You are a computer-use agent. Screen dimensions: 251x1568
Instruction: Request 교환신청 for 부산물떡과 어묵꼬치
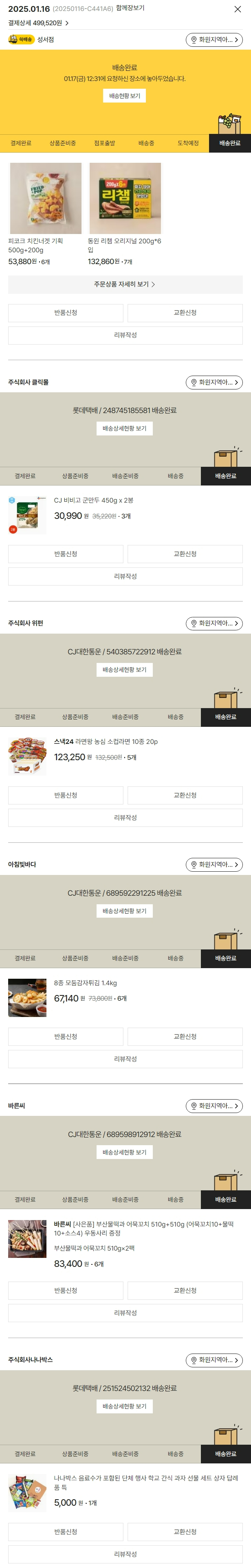click(185, 1290)
